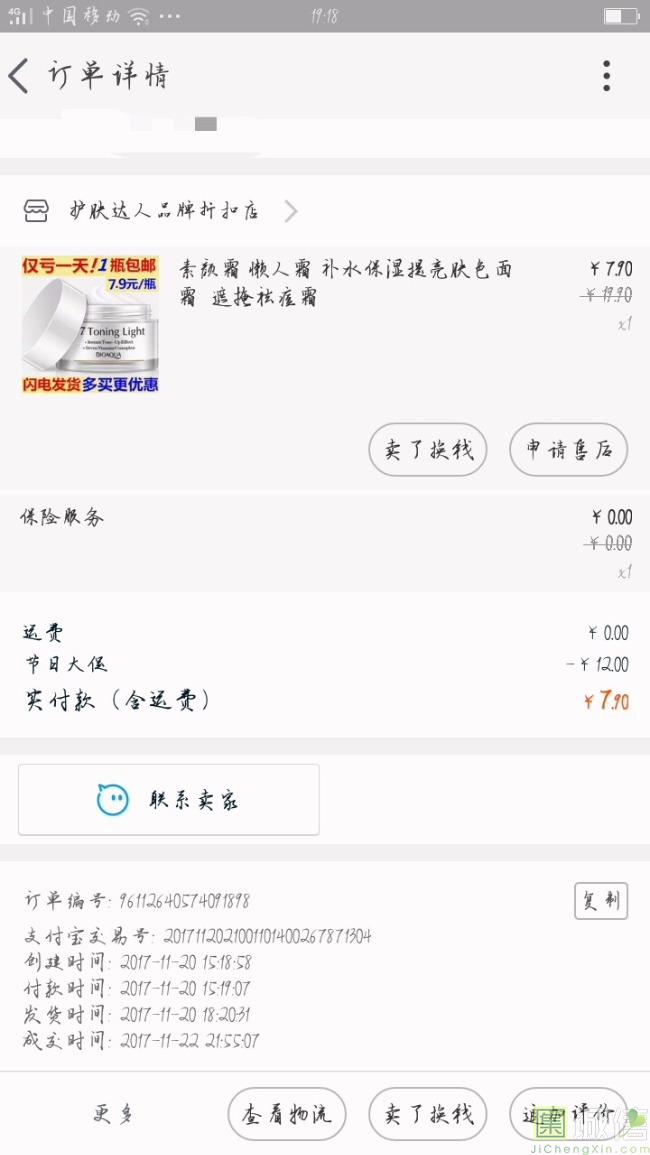
Task: Copy the order number with 复制
Action: tap(601, 901)
